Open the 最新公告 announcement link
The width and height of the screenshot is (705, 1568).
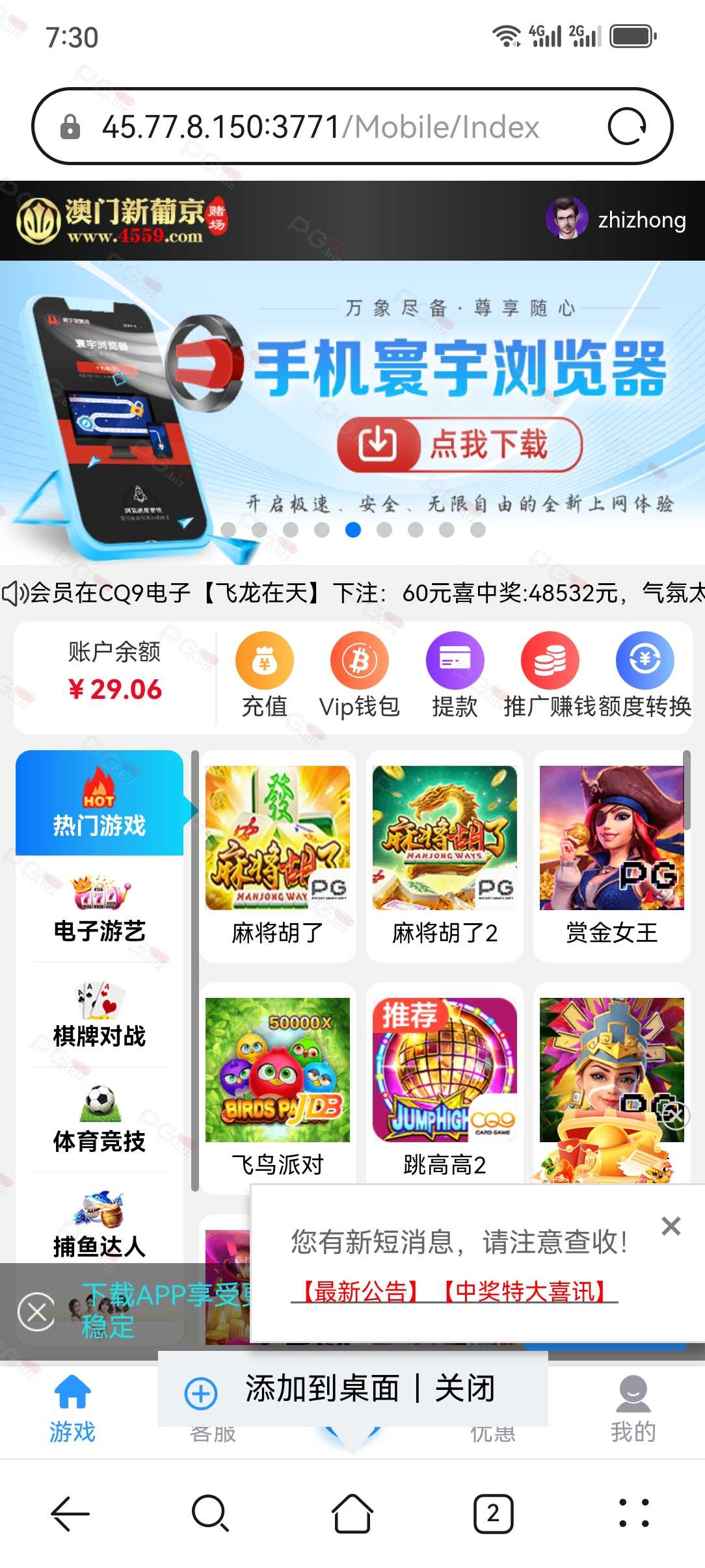tap(360, 1292)
